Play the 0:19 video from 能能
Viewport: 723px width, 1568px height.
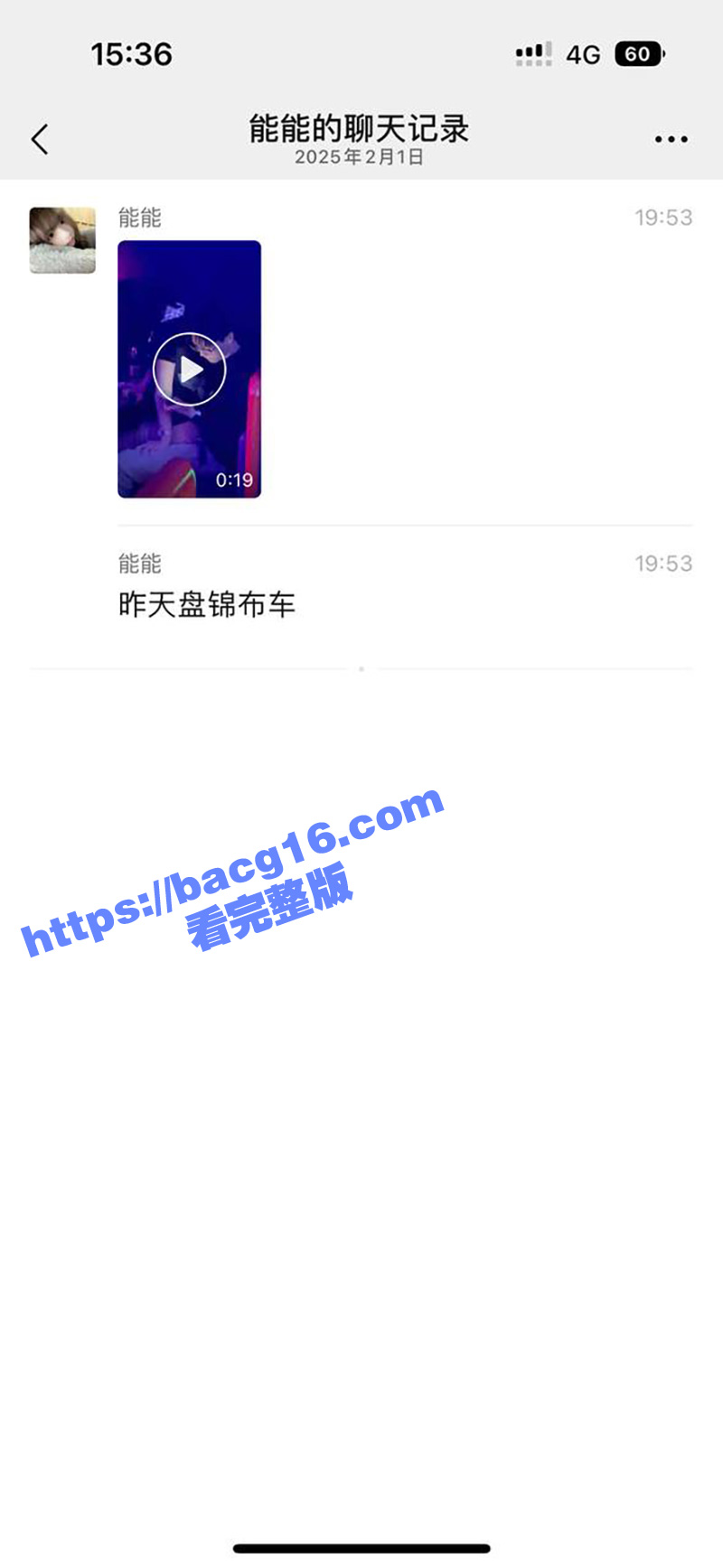pos(189,369)
